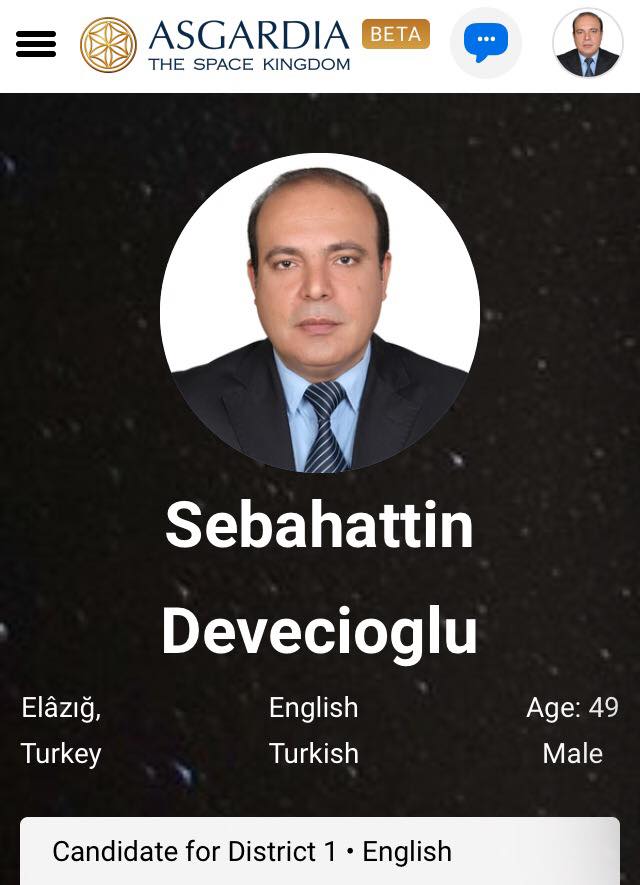Image resolution: width=640 pixels, height=885 pixels.
Task: Open the account avatar in the header
Action: coord(588,44)
